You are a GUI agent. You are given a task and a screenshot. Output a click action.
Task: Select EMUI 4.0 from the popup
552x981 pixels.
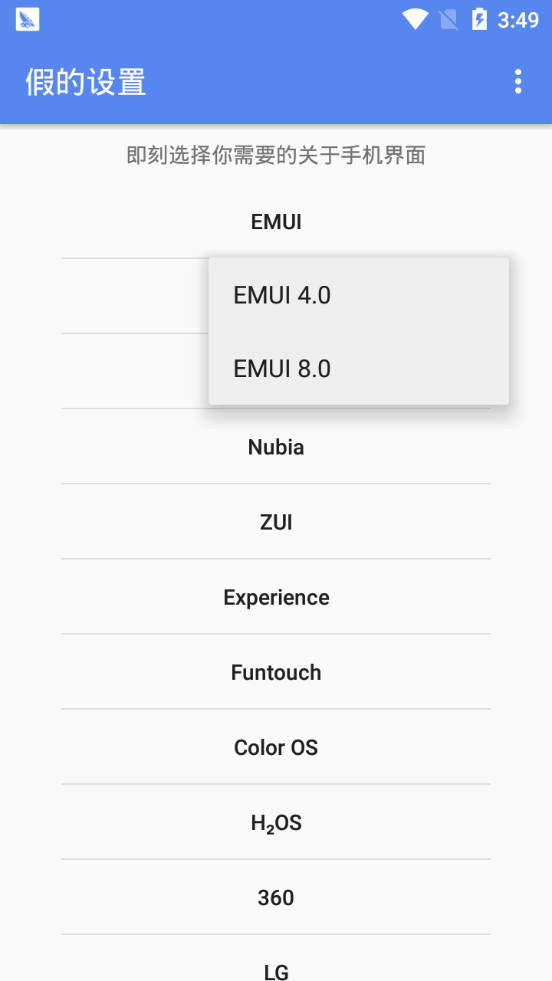359,295
